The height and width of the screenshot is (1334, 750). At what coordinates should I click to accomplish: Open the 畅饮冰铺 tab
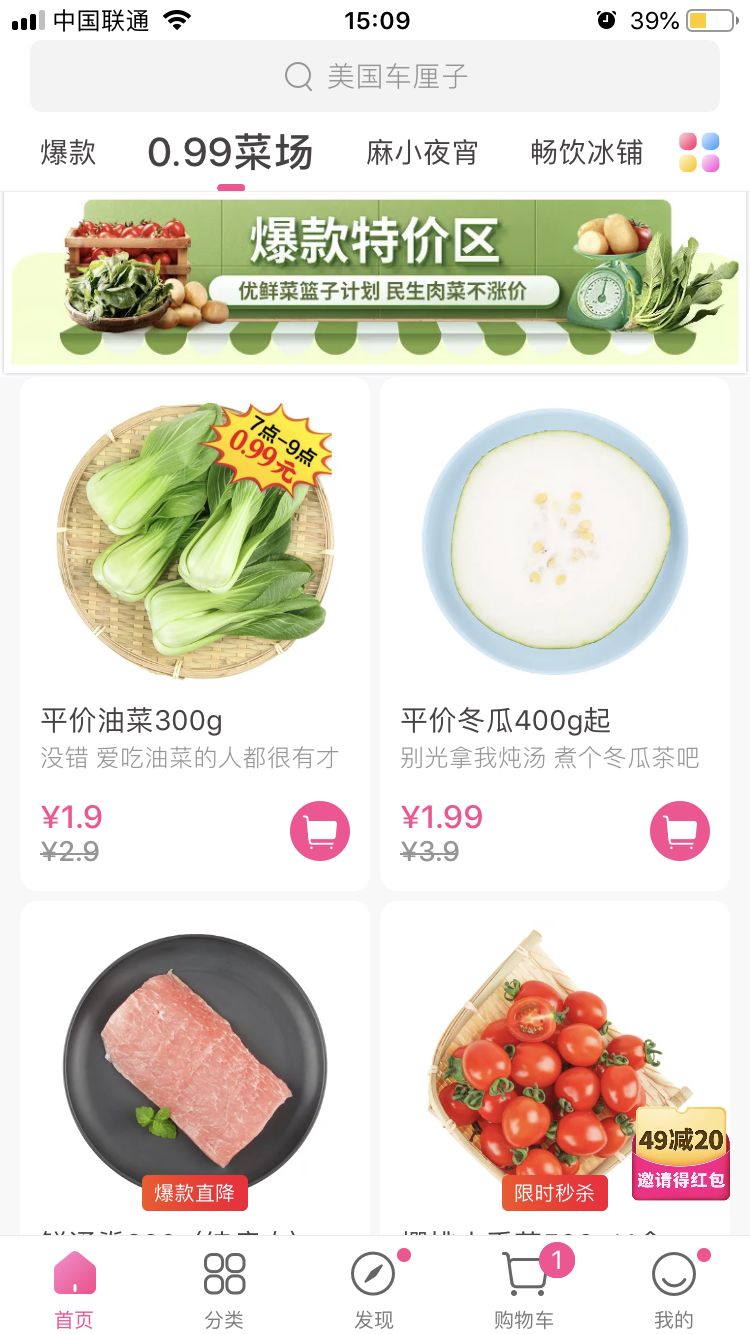click(586, 153)
